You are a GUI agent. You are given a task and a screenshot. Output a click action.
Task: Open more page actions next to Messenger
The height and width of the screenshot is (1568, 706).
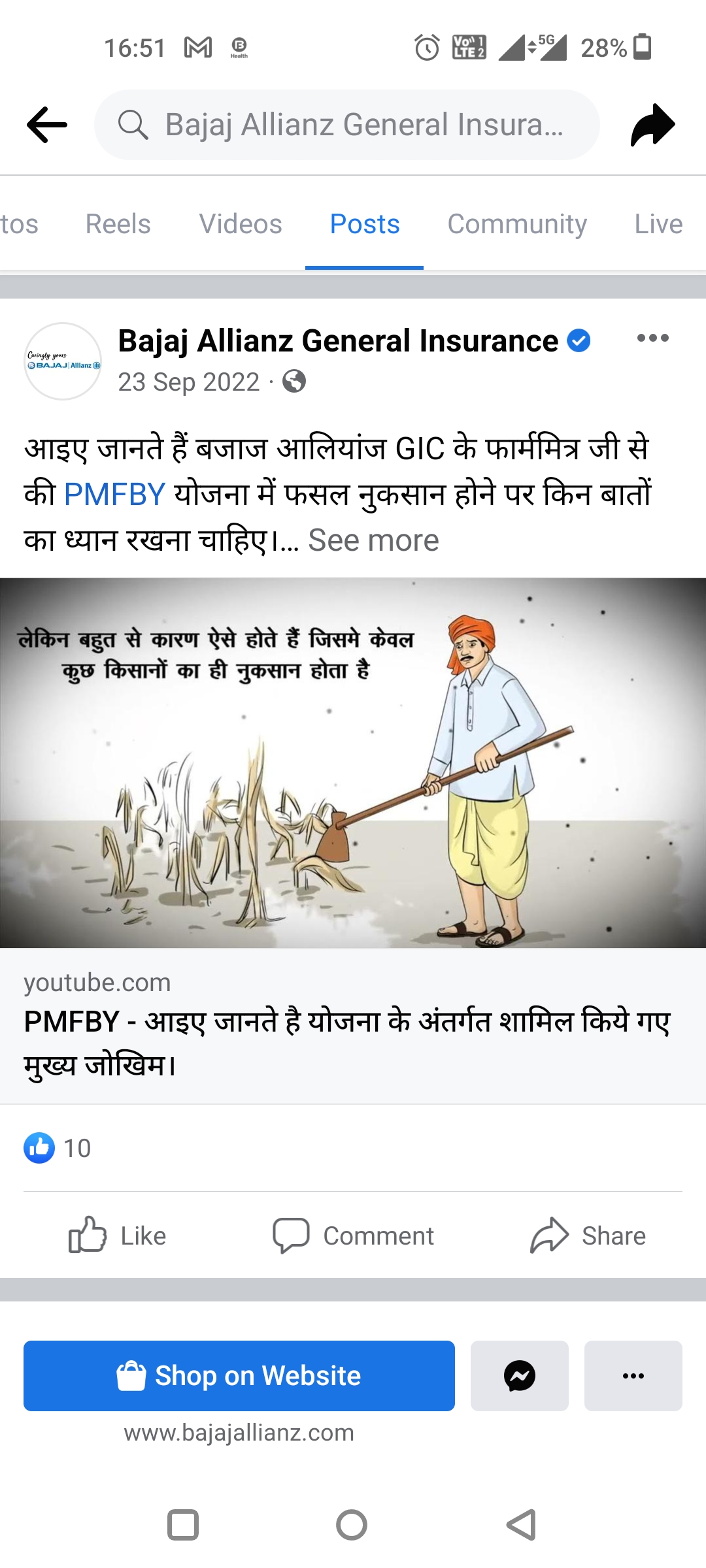click(633, 1375)
